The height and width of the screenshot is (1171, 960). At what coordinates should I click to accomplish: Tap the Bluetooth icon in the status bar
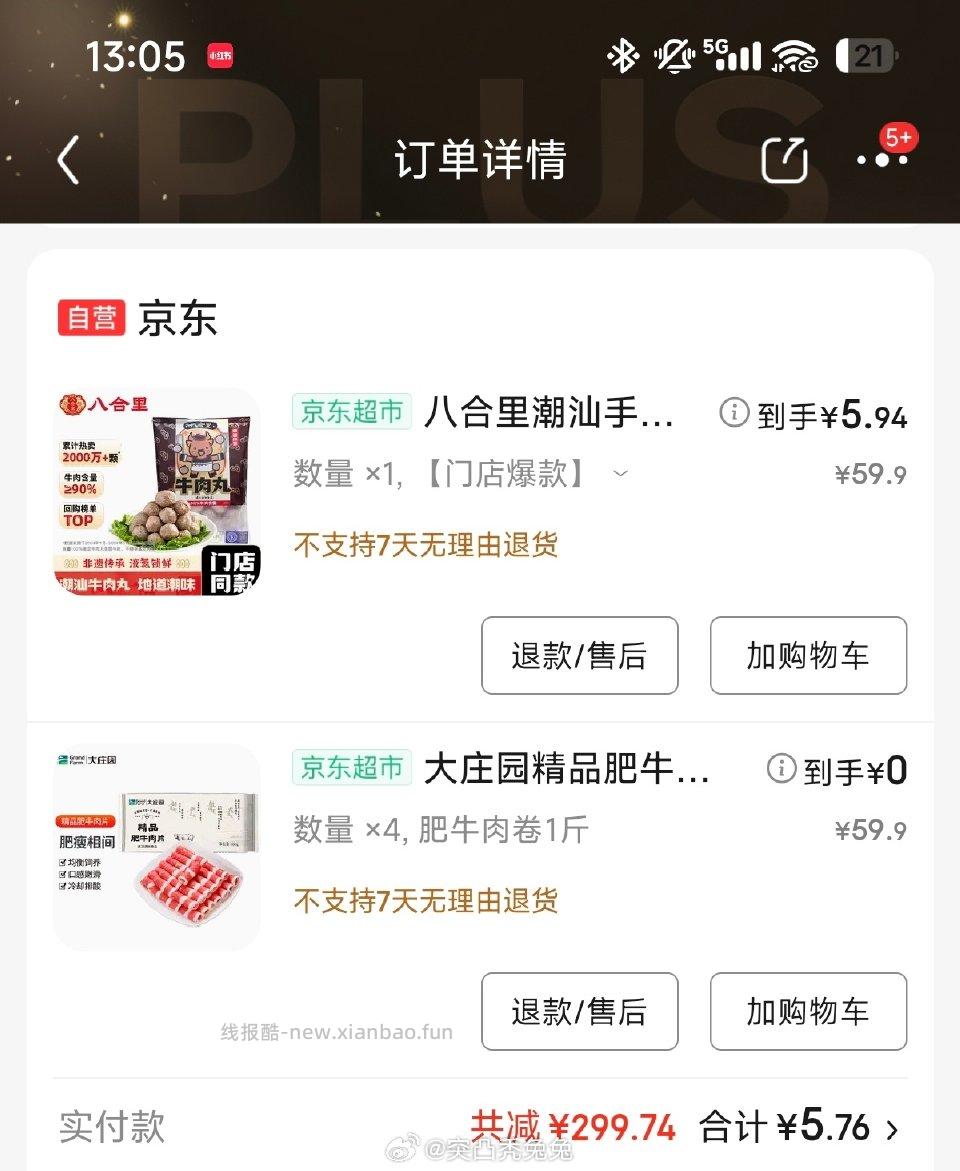tap(622, 55)
